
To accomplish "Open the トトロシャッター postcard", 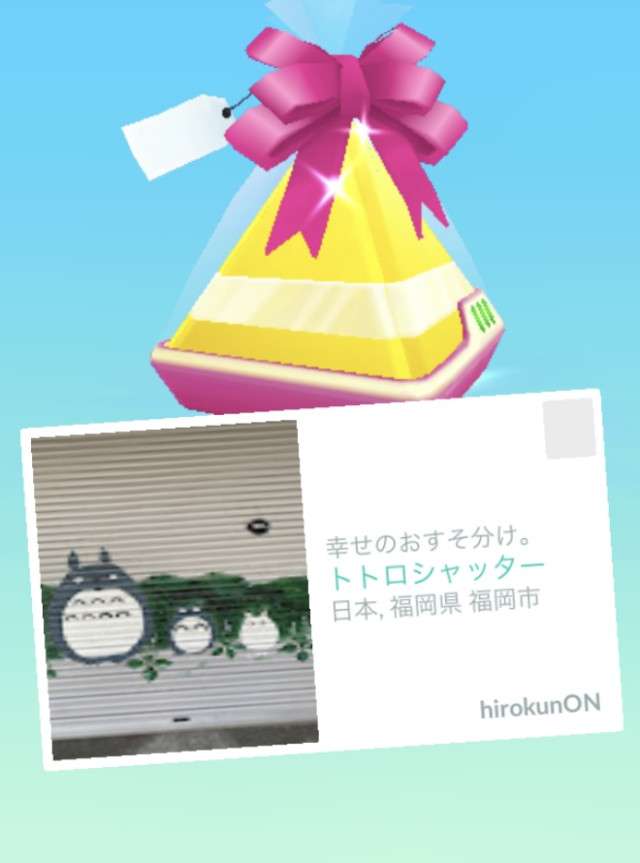I will click(320, 580).
